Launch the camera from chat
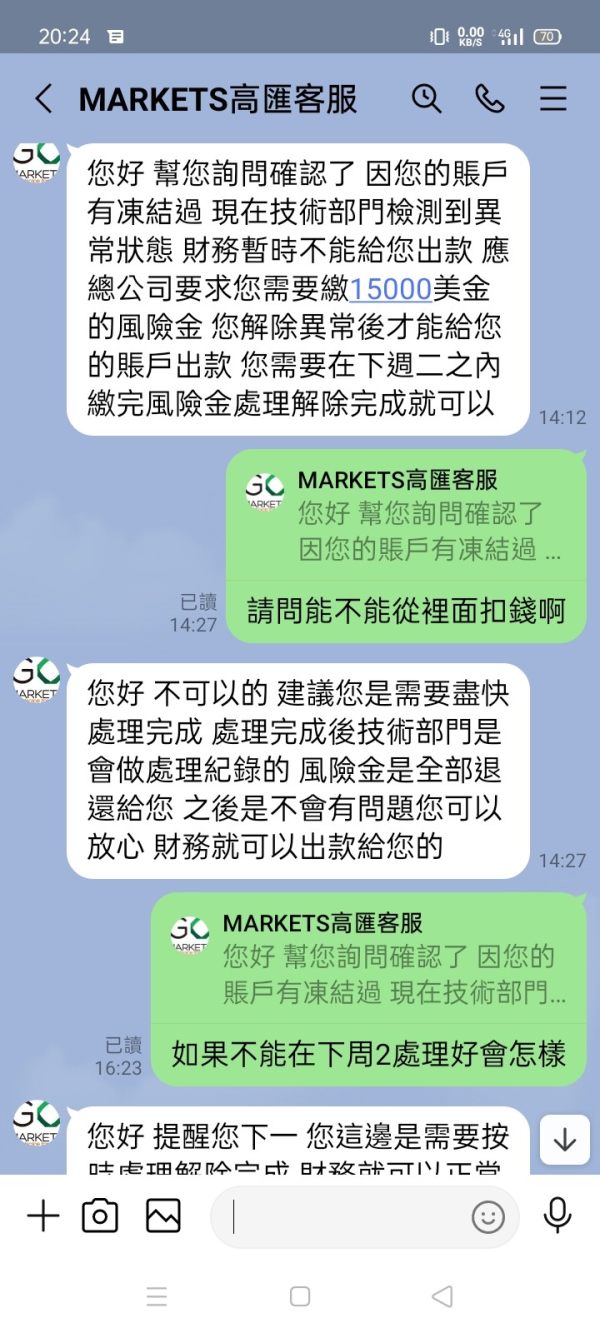The width and height of the screenshot is (600, 1333). pyautogui.click(x=100, y=1216)
